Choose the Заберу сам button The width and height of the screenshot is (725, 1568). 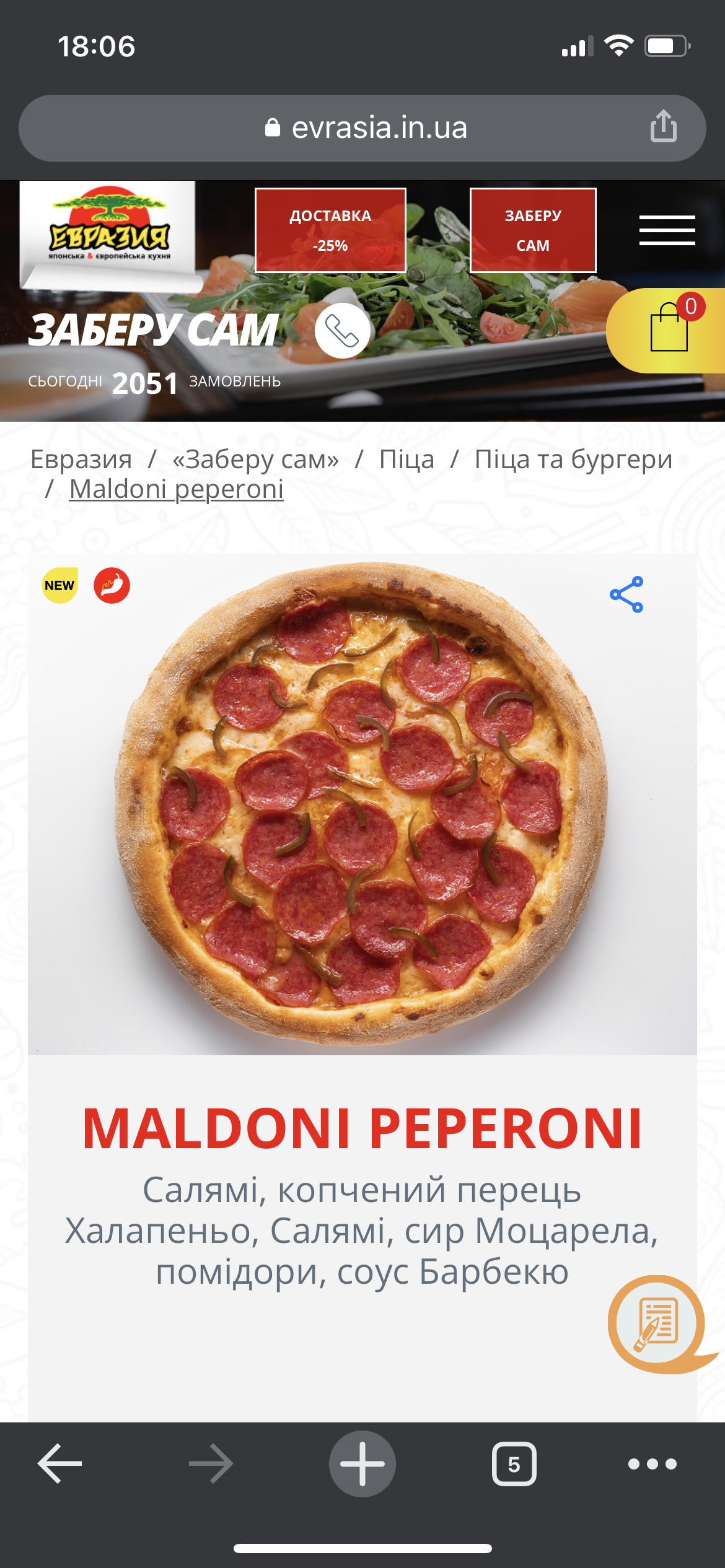coord(533,230)
